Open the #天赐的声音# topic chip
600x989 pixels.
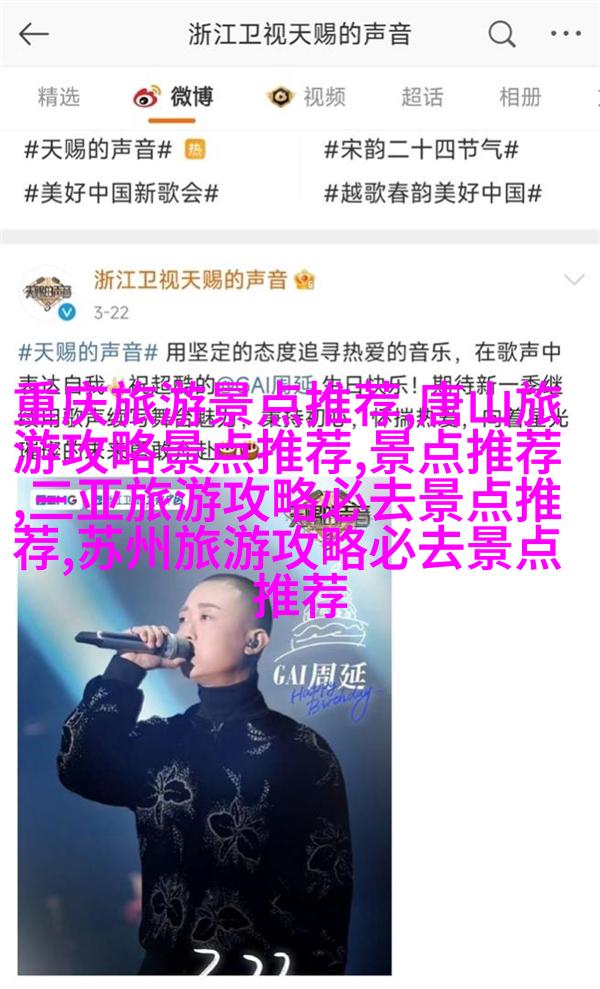[100, 150]
